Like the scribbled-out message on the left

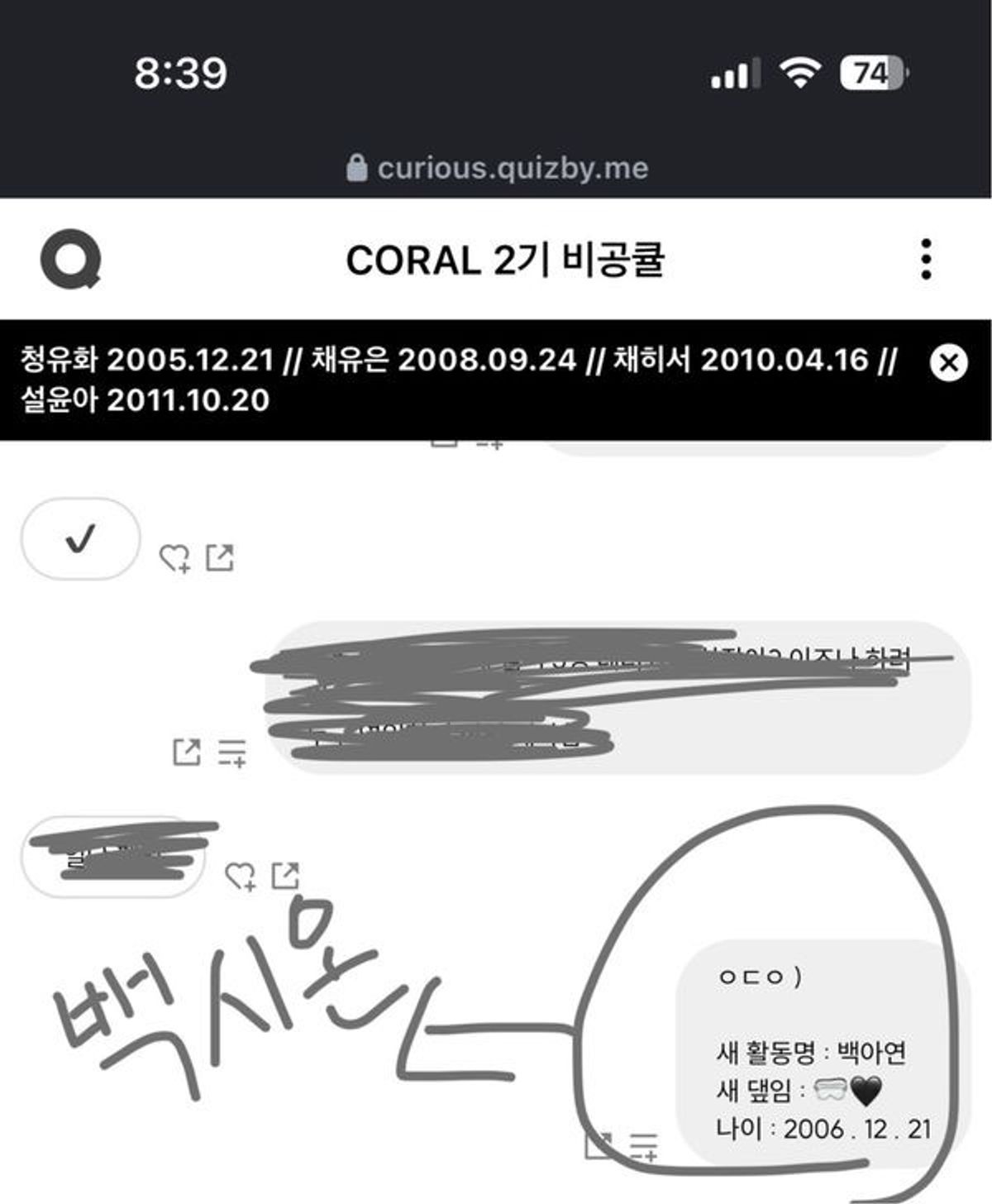241,877
